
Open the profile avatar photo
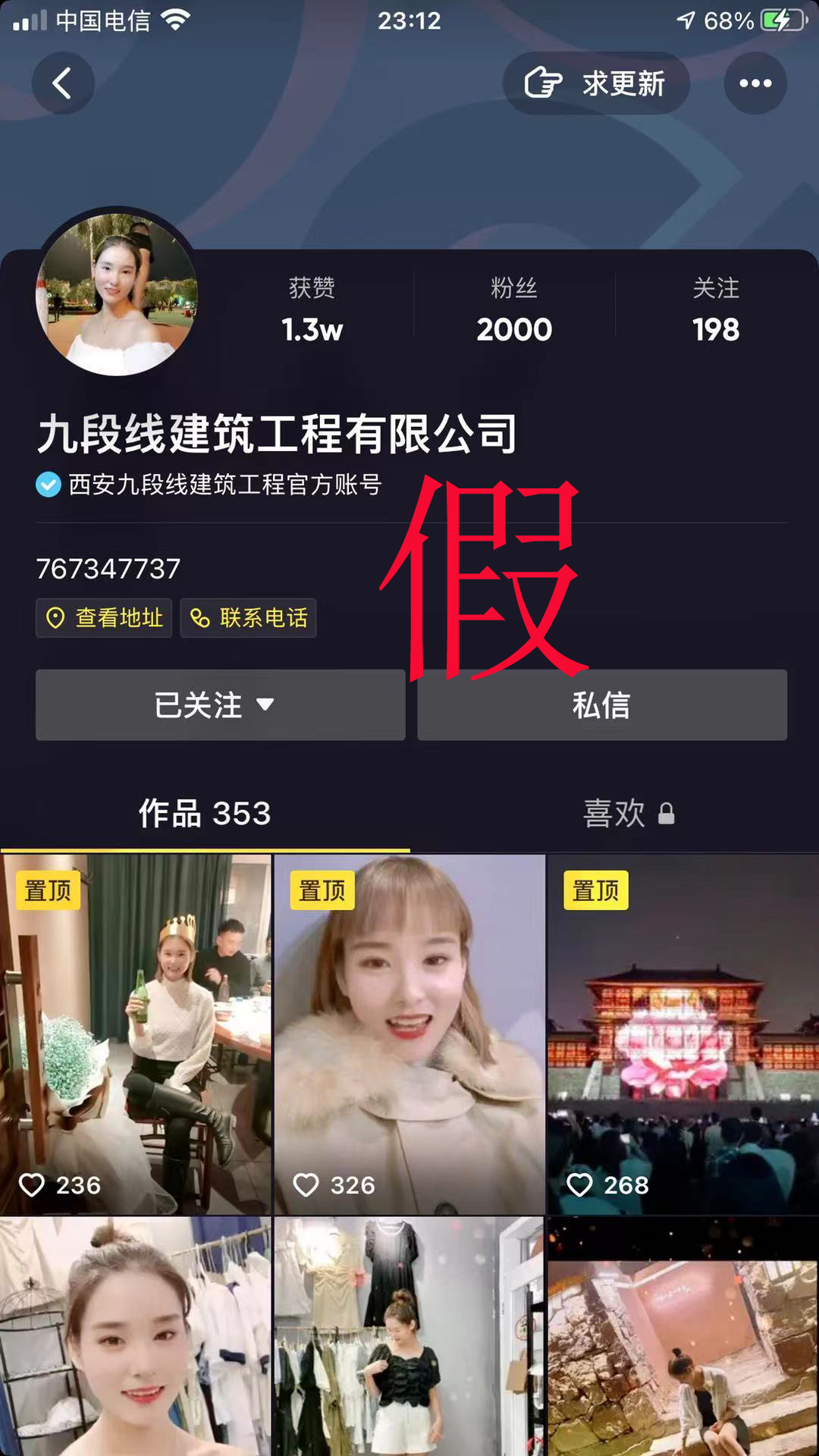pyautogui.click(x=117, y=294)
